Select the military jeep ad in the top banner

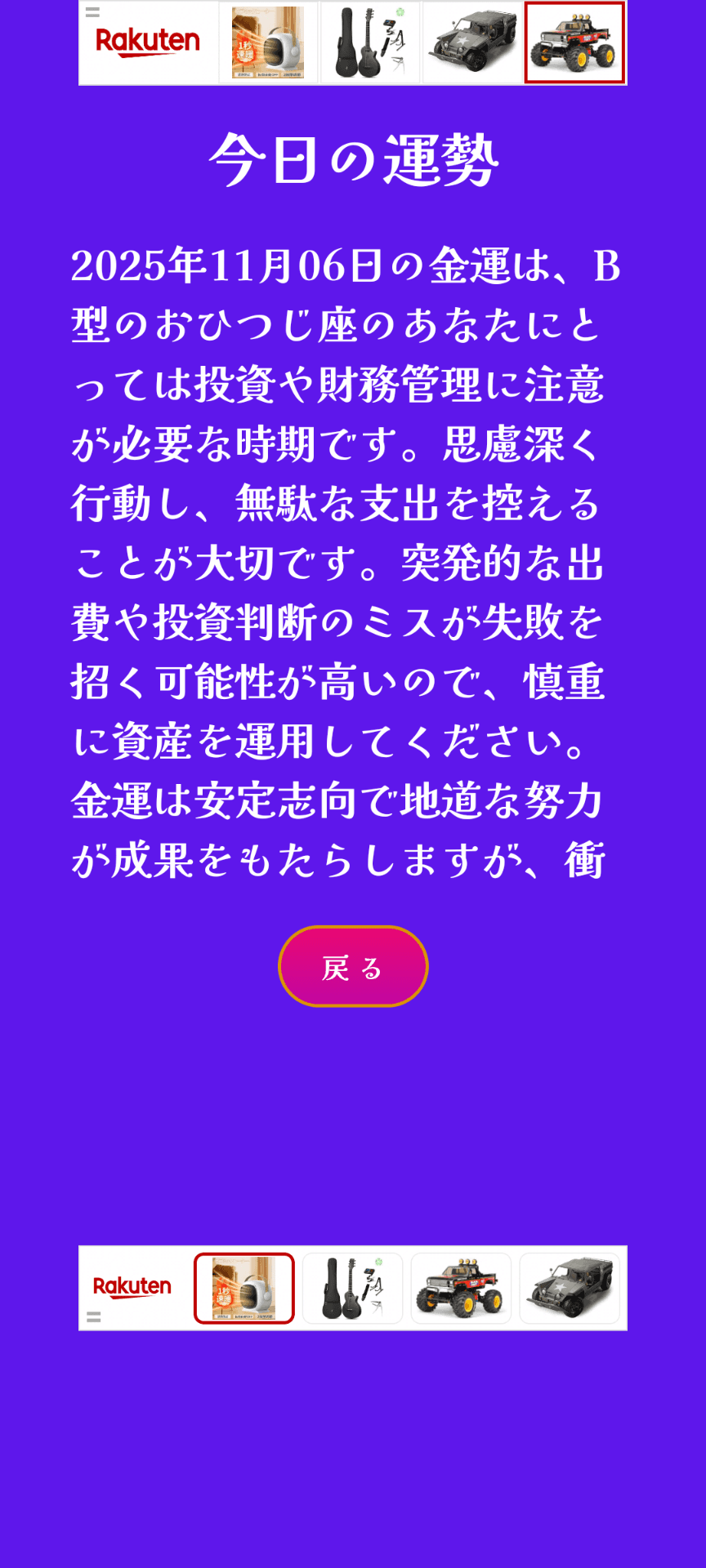472,43
